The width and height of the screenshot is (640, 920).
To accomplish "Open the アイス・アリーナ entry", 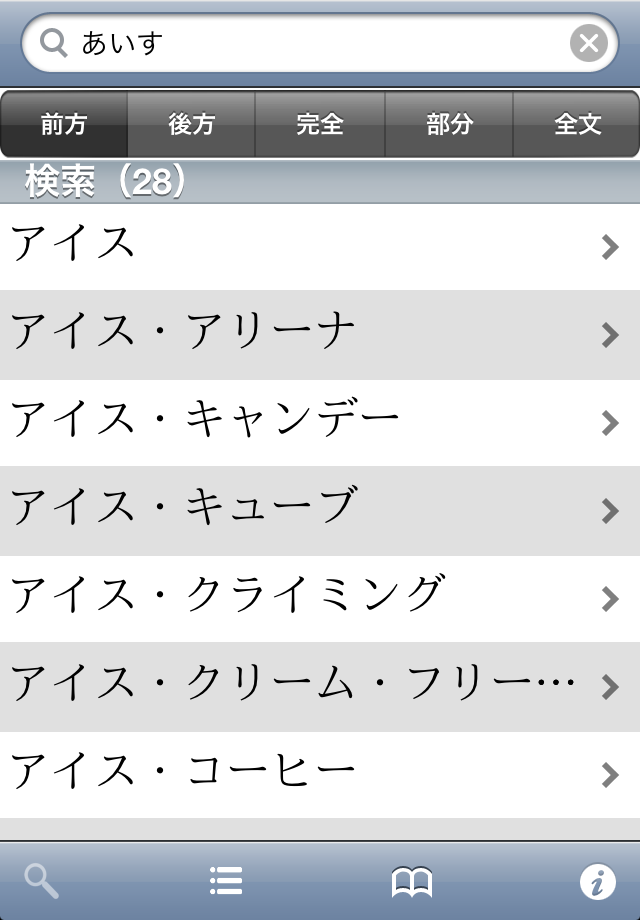I will 320,334.
